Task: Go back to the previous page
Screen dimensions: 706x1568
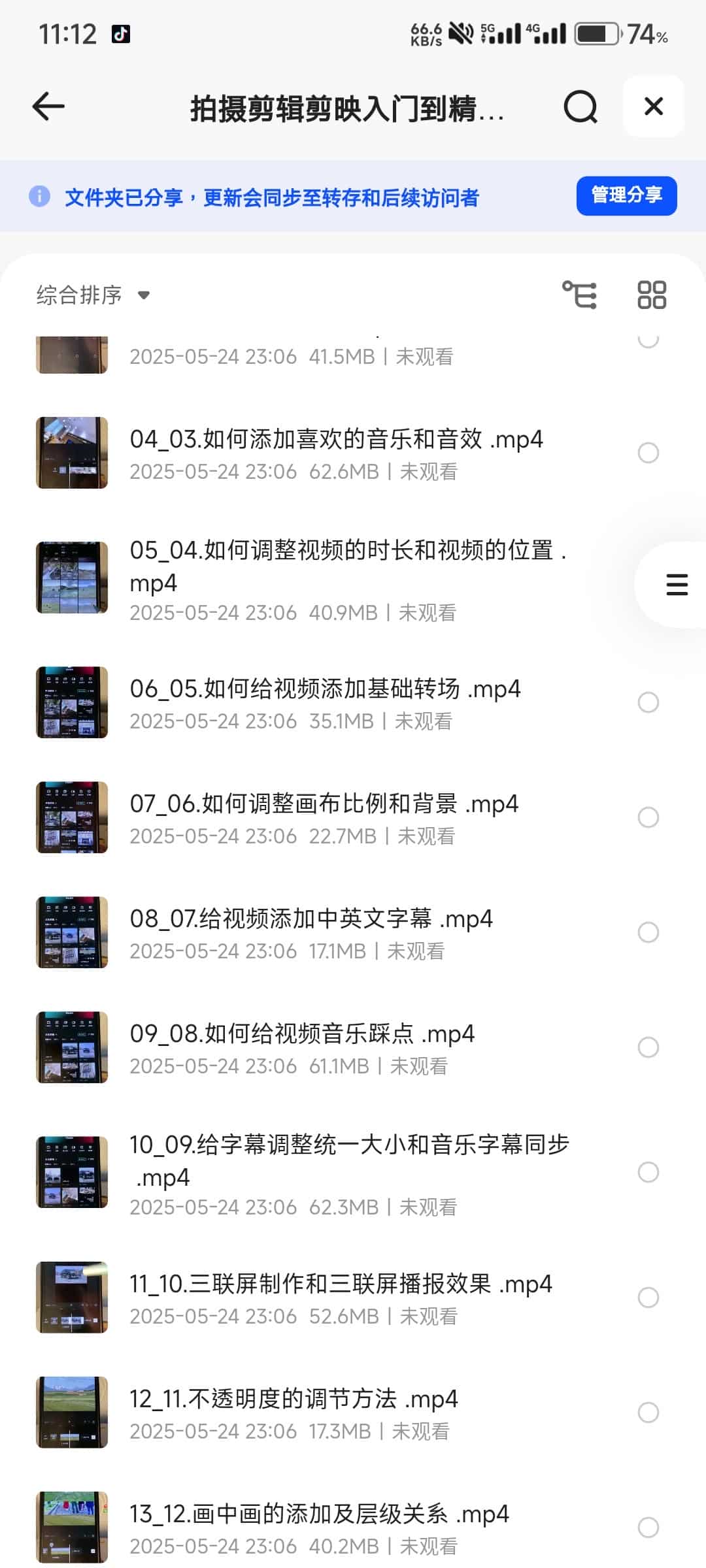Action: tap(48, 106)
